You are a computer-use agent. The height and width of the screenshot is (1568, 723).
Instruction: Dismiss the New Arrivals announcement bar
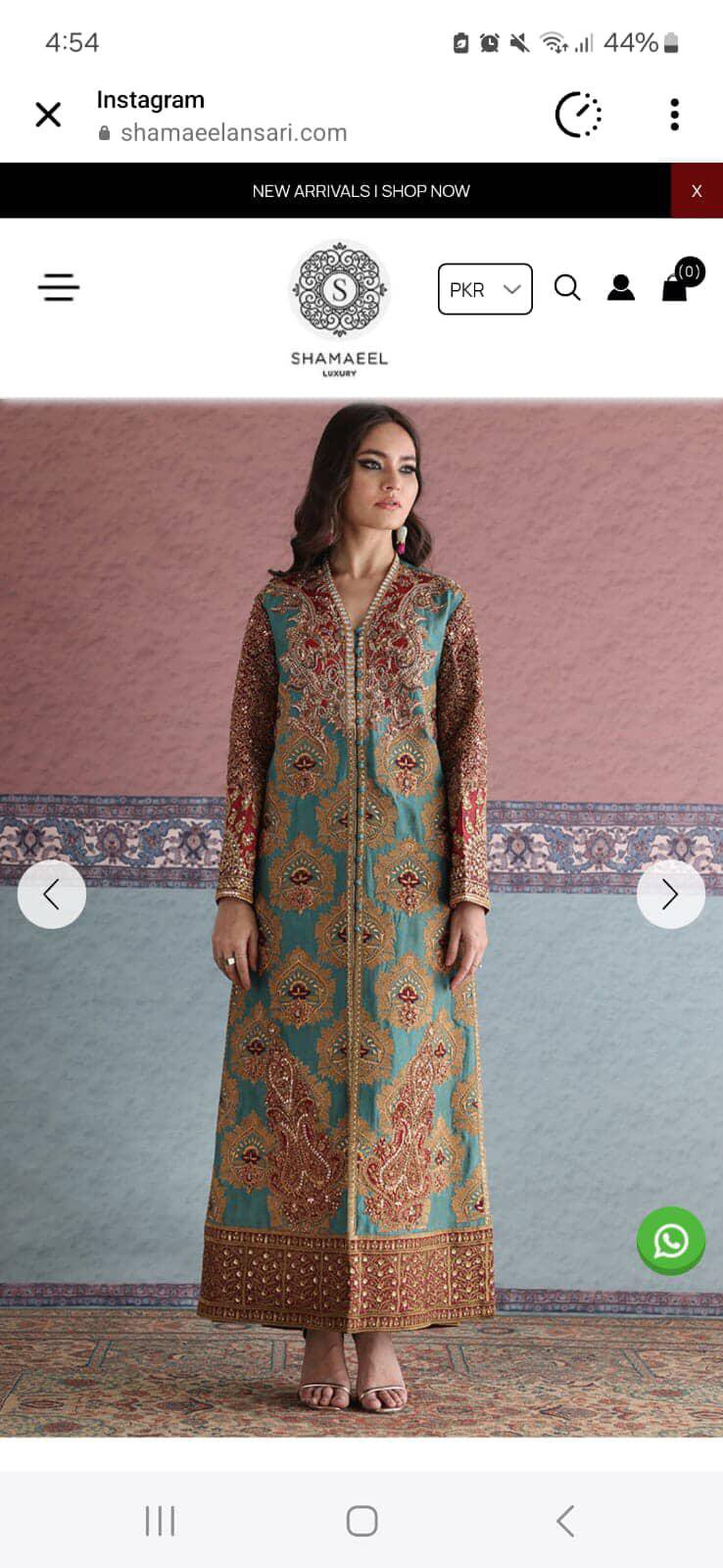coord(697,191)
